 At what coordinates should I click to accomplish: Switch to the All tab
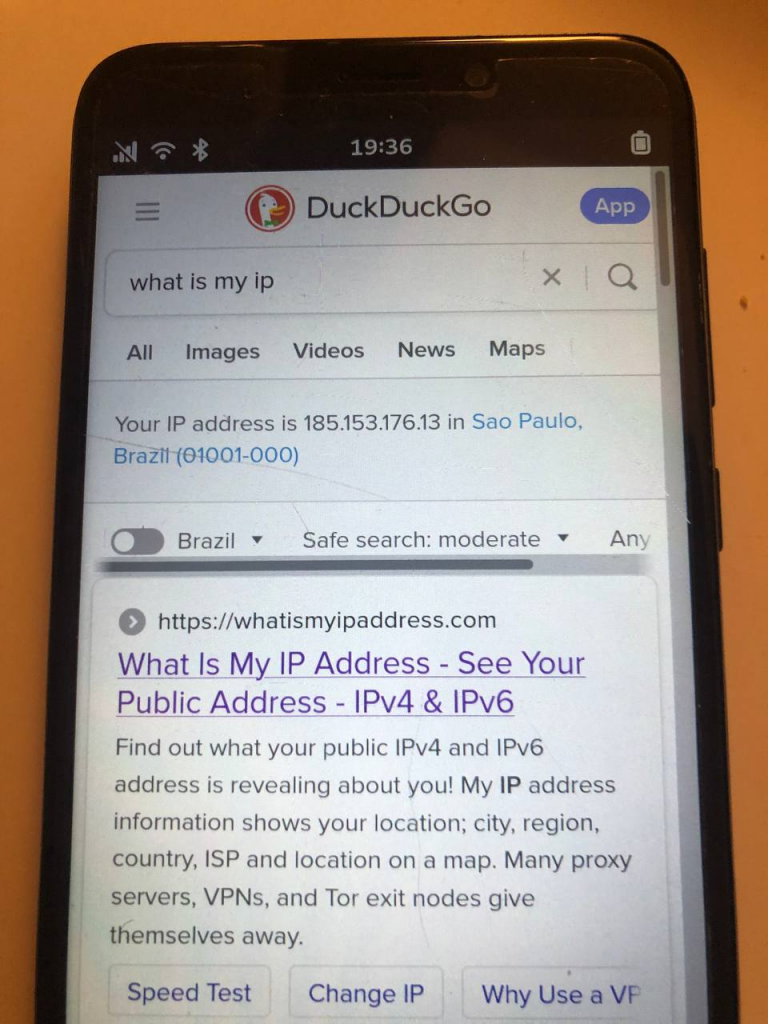click(140, 352)
